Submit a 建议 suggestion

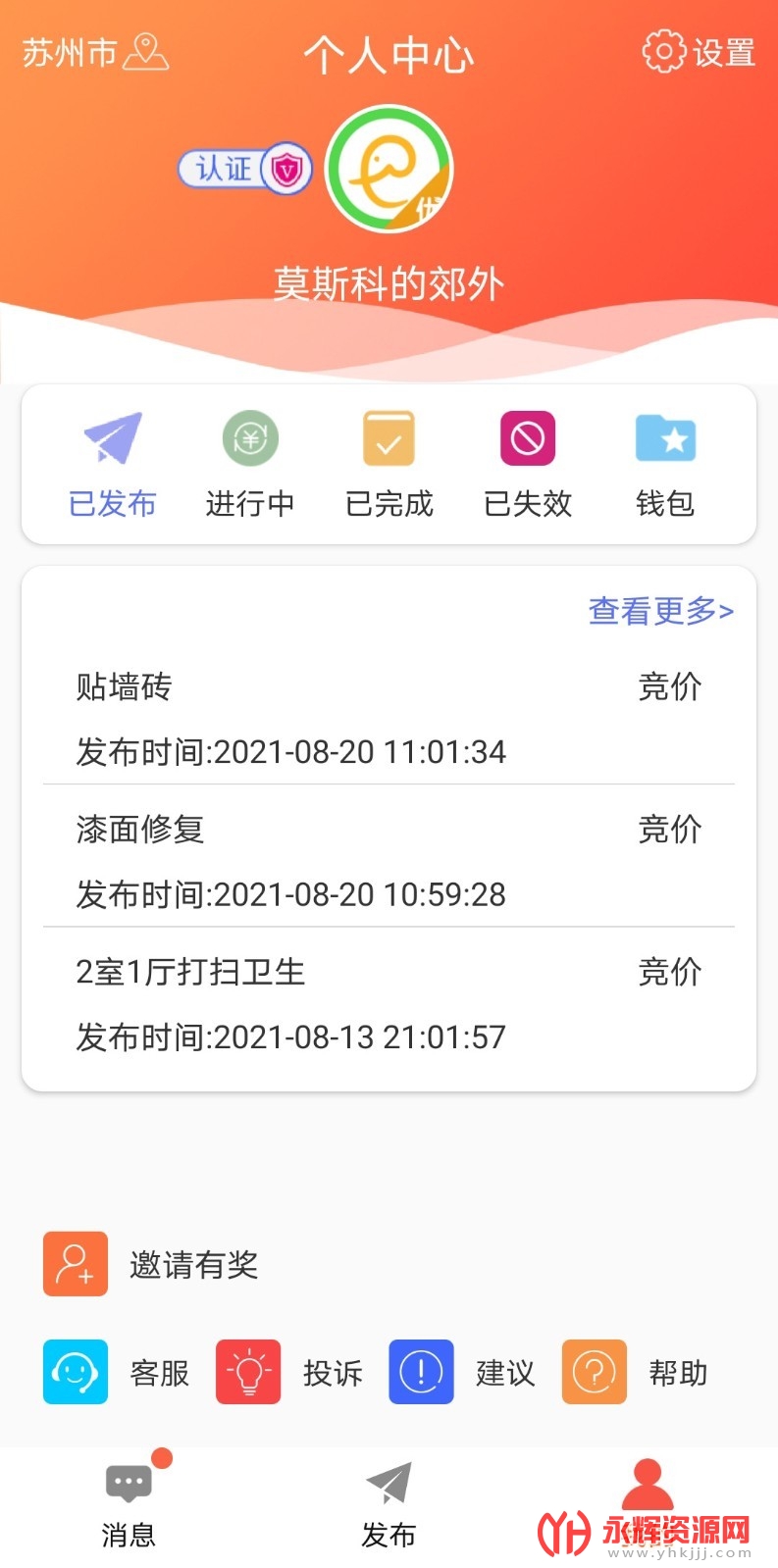pos(463,1372)
